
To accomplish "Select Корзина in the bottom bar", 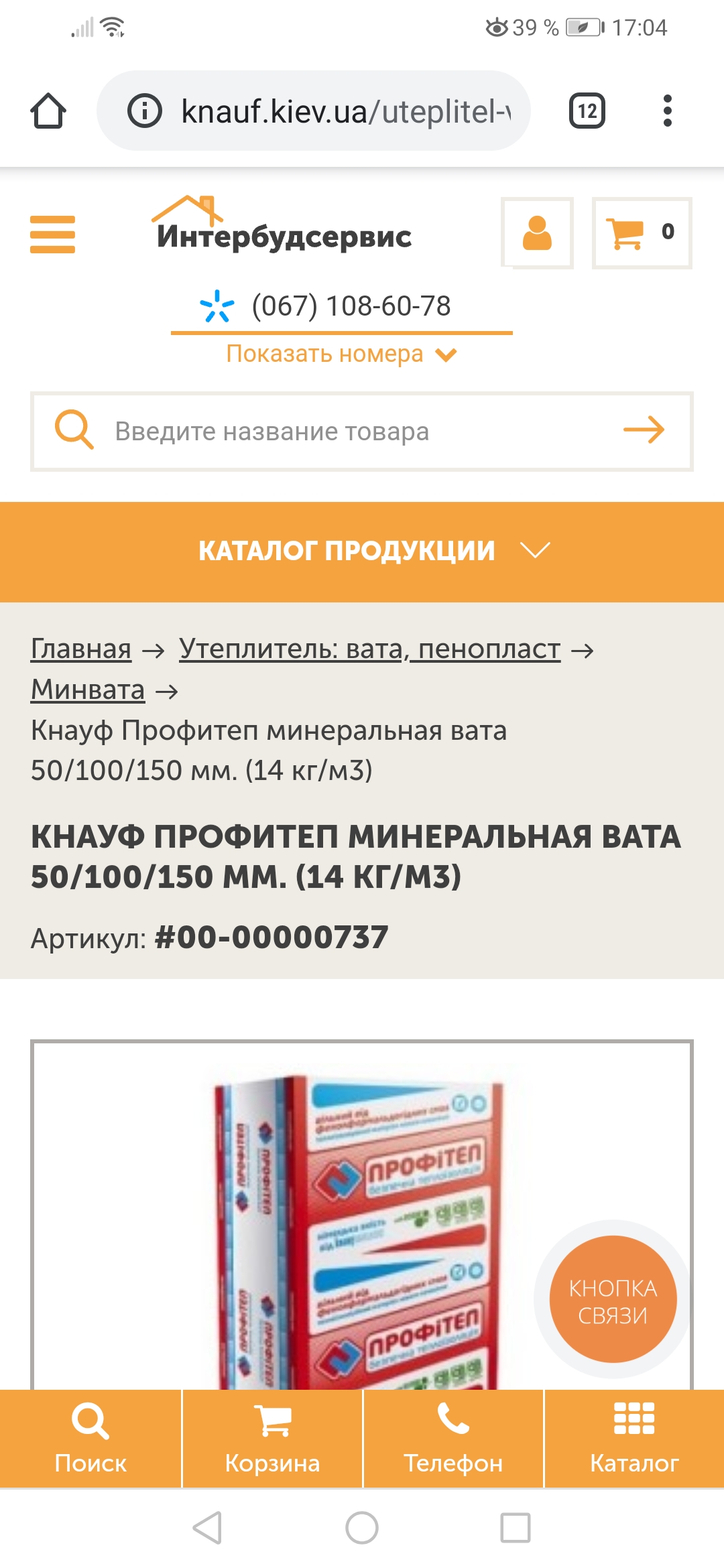I will coord(272,1438).
